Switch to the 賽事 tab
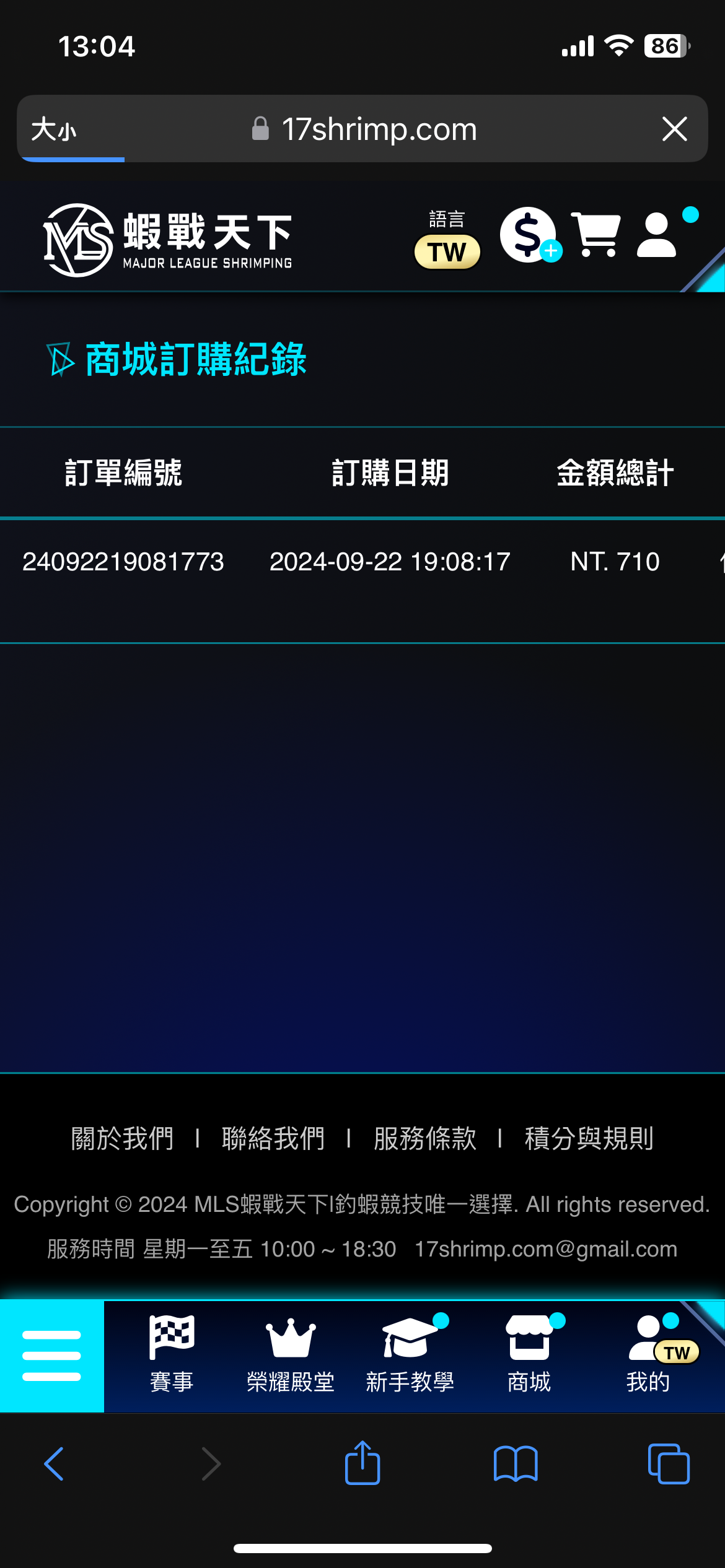The image size is (725, 1568). 172,1356
